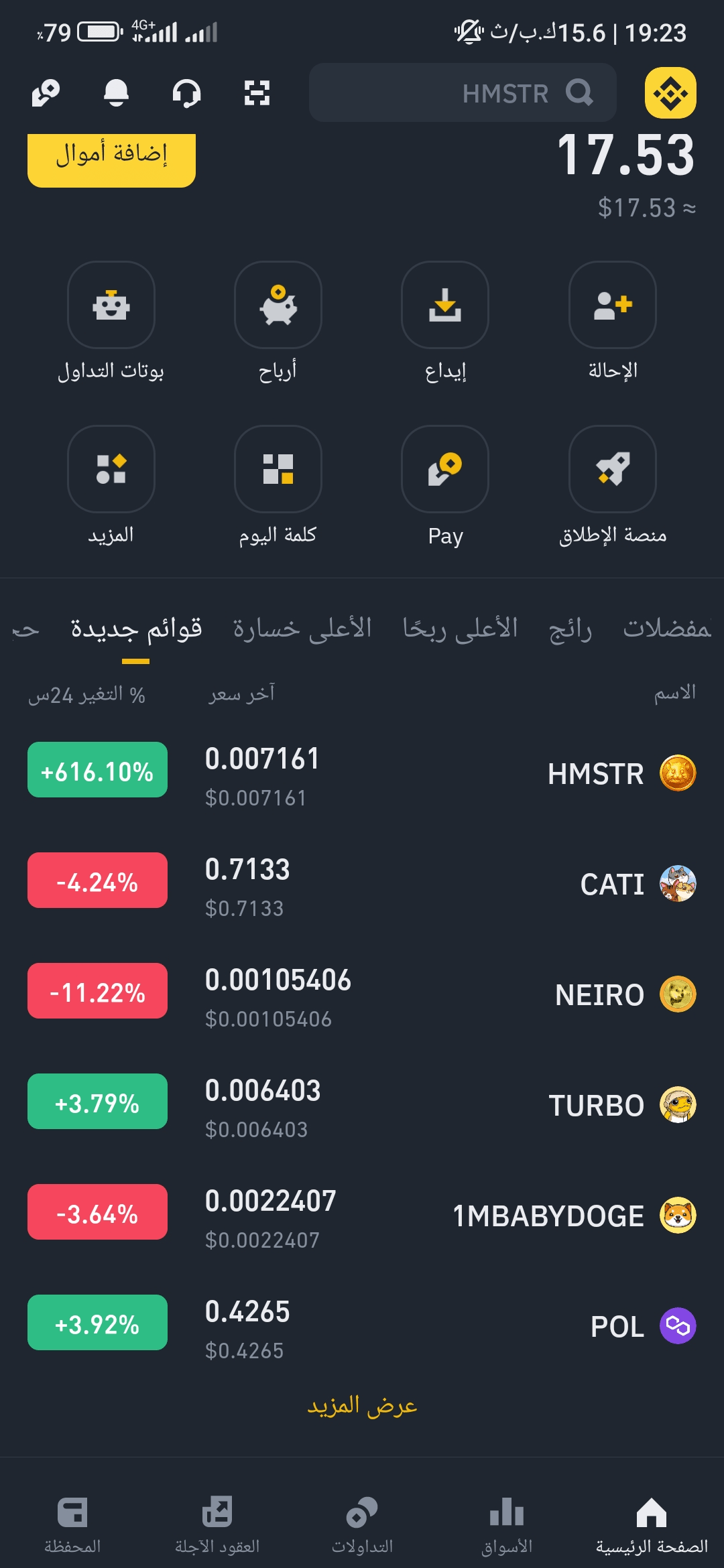Open the notifications bell
Viewport: 724px width, 1568px height.
[x=116, y=92]
